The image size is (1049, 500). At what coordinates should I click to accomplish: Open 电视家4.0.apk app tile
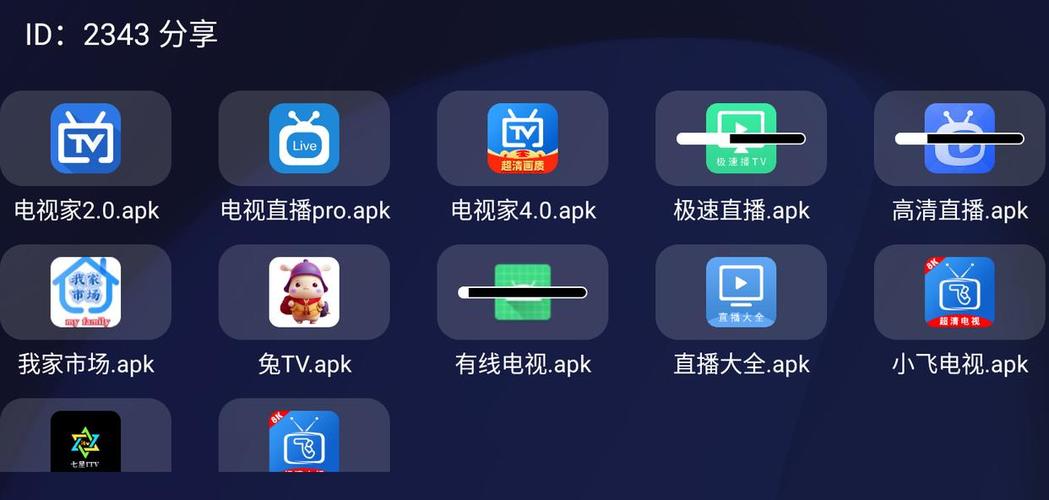[x=523, y=139]
